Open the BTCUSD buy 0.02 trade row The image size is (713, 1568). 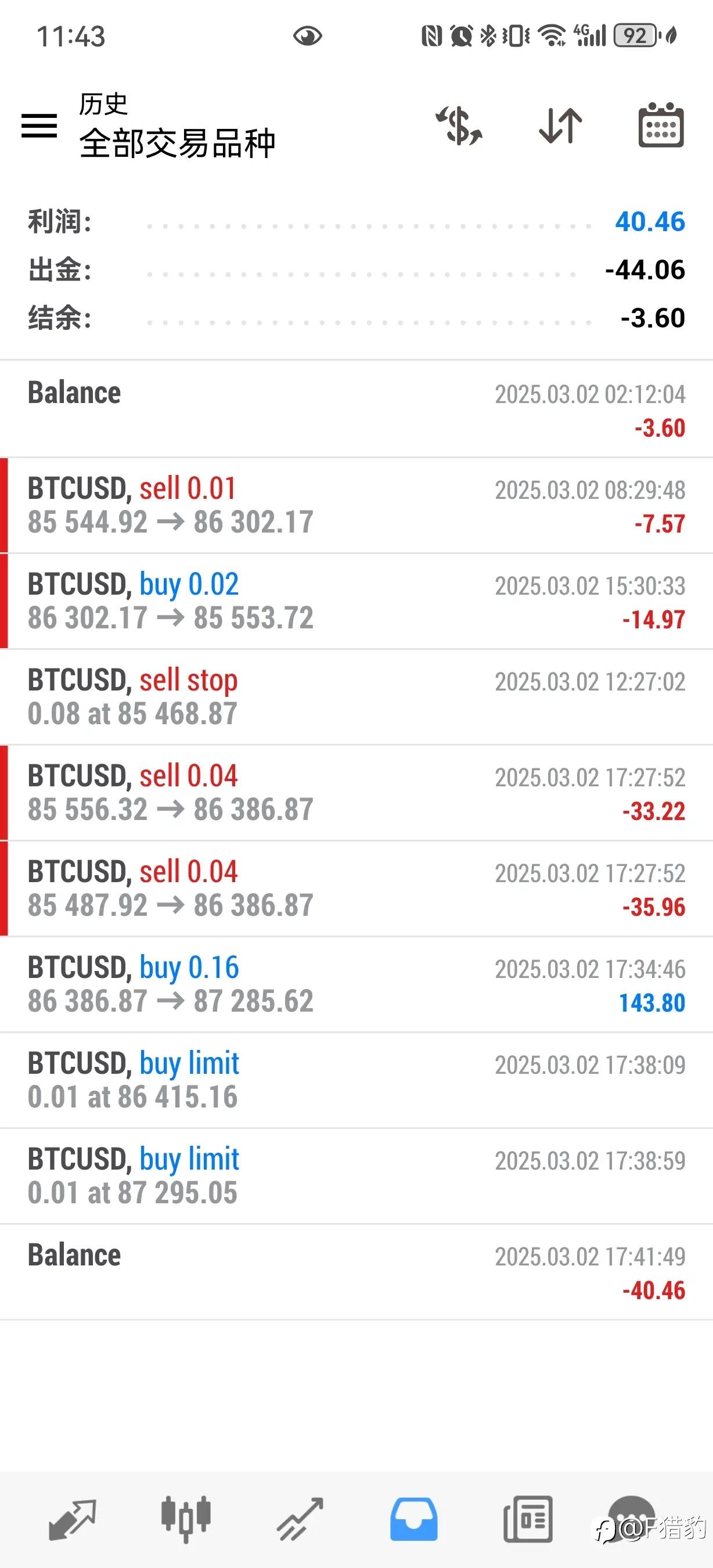coord(356,602)
